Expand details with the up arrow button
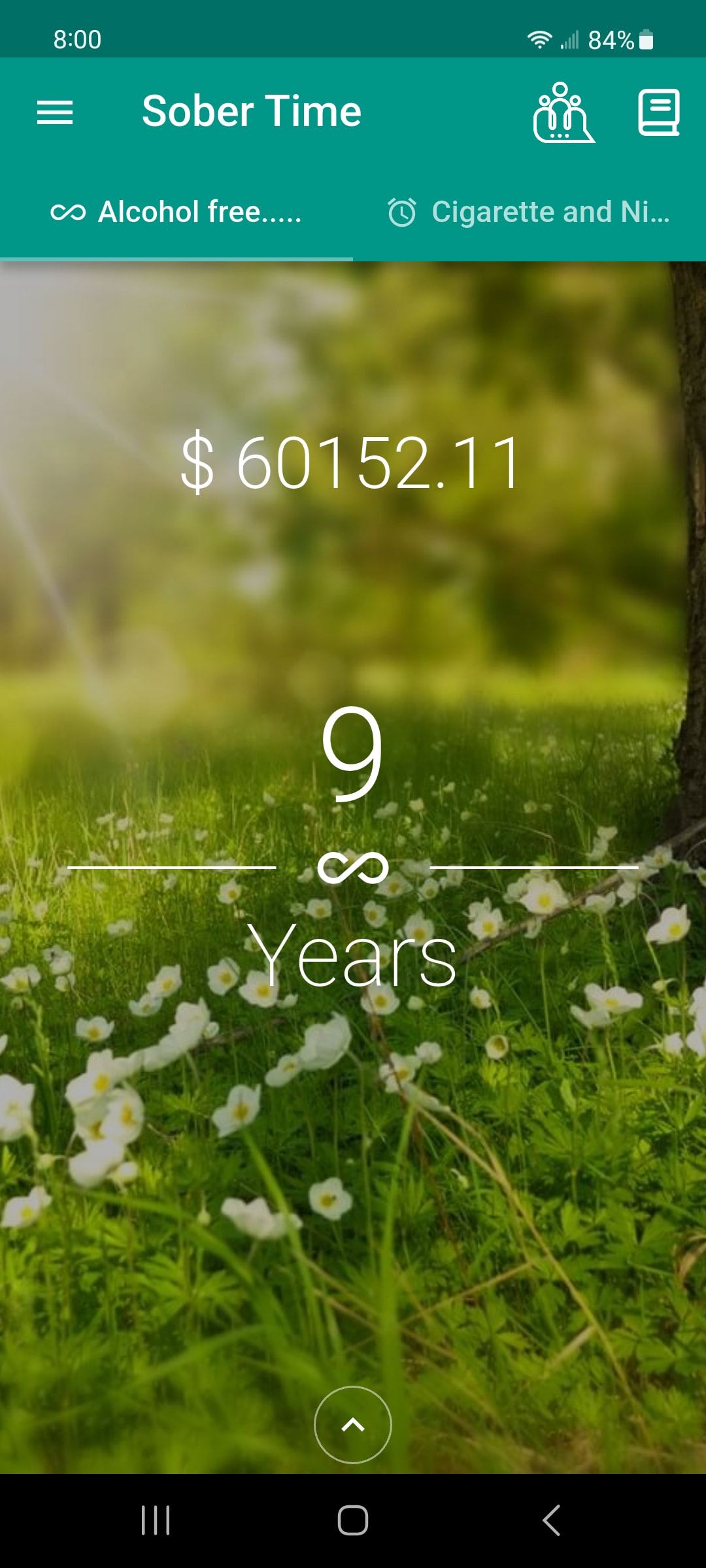Viewport: 706px width, 1568px height. (x=353, y=1425)
